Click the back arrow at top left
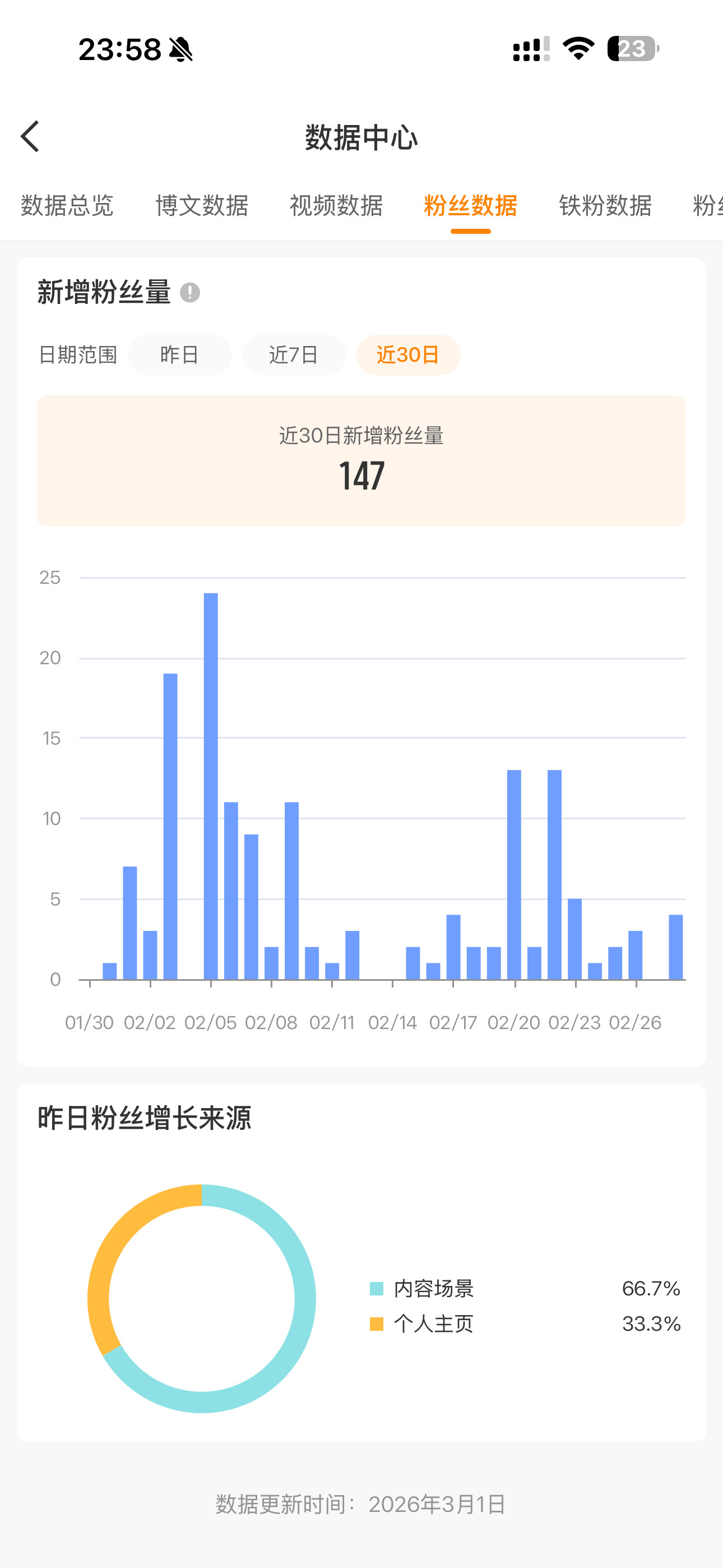723x1568 pixels. (x=29, y=136)
